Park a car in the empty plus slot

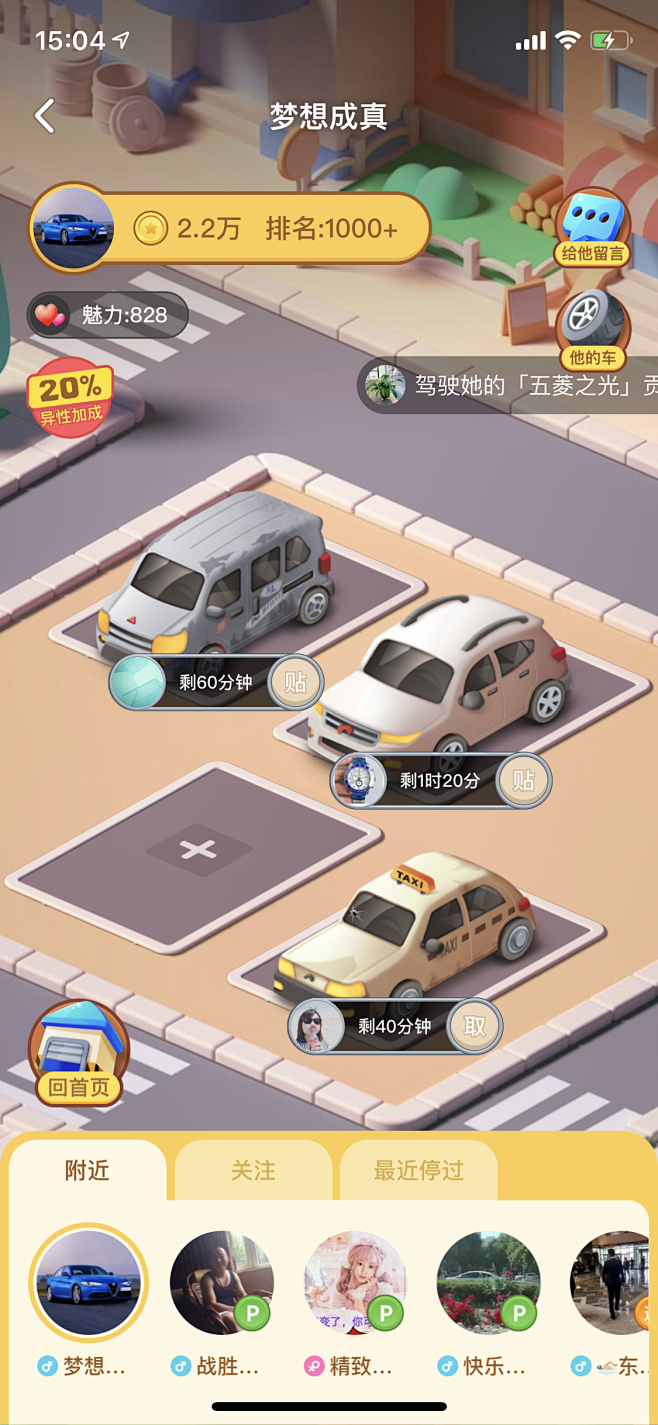[x=197, y=852]
